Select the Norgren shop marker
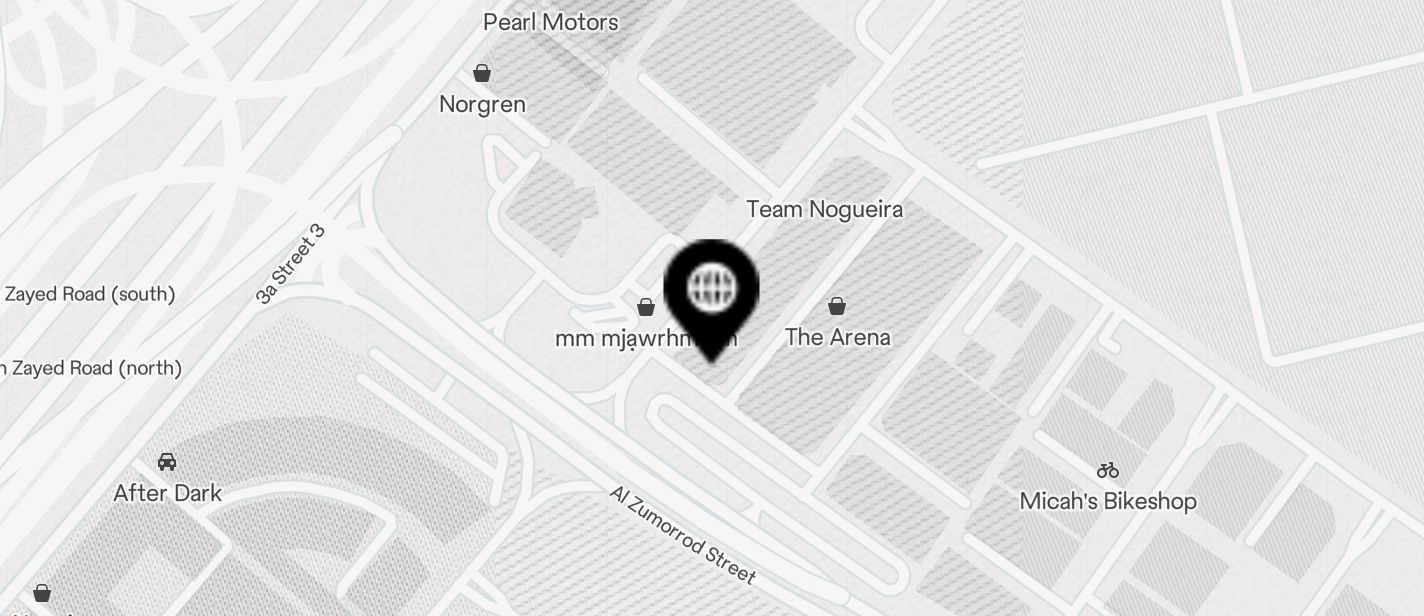The height and width of the screenshot is (616, 1424). pyautogui.click(x=482, y=73)
